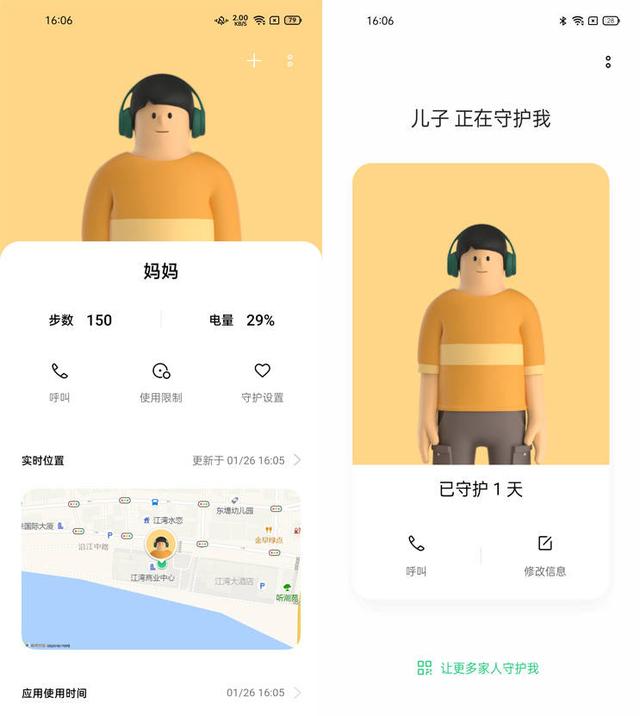640x716 pixels.
Task: Open the map showing 江湾商业中心
Action: [x=160, y=567]
